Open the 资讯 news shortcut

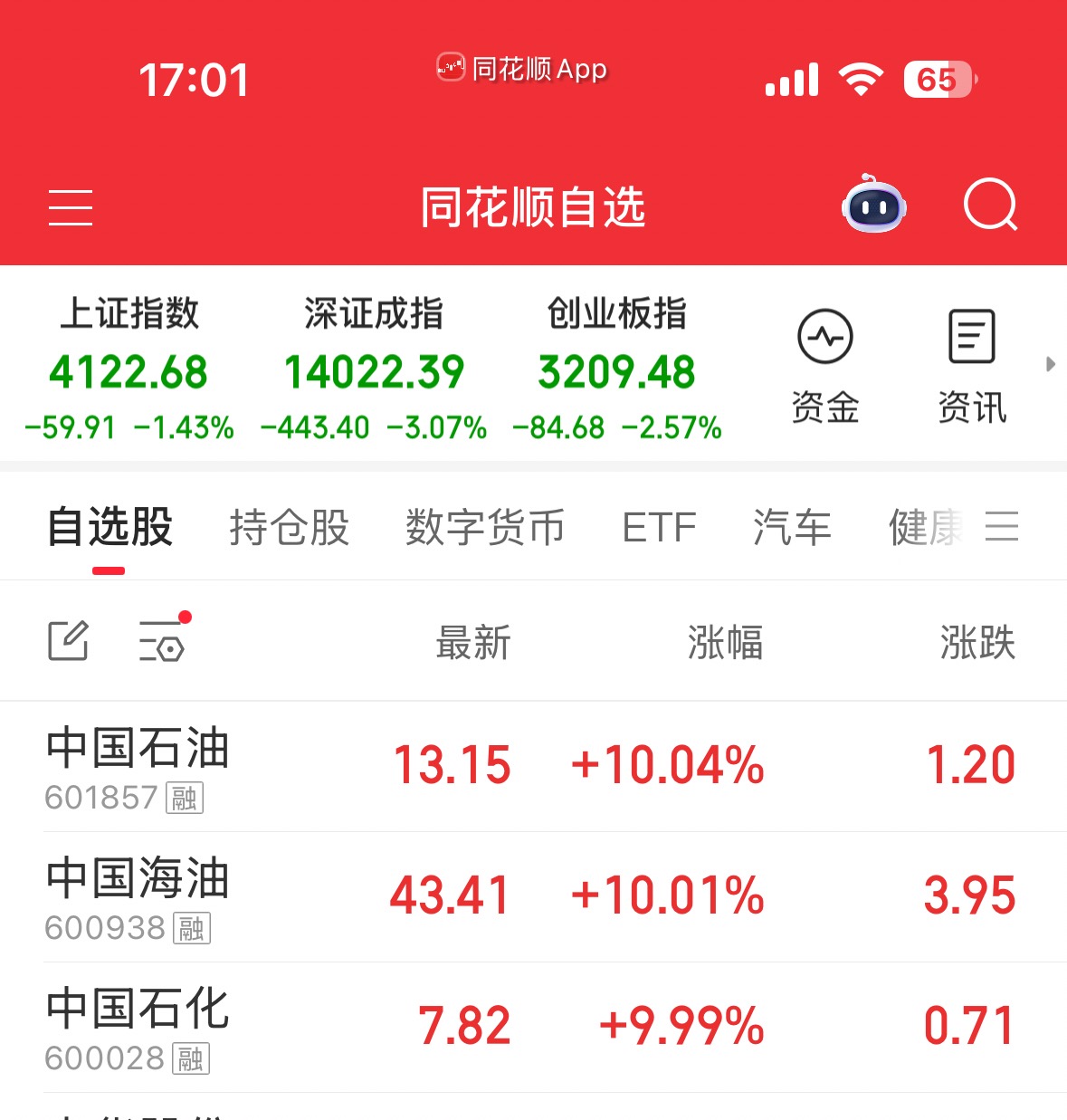point(972,366)
